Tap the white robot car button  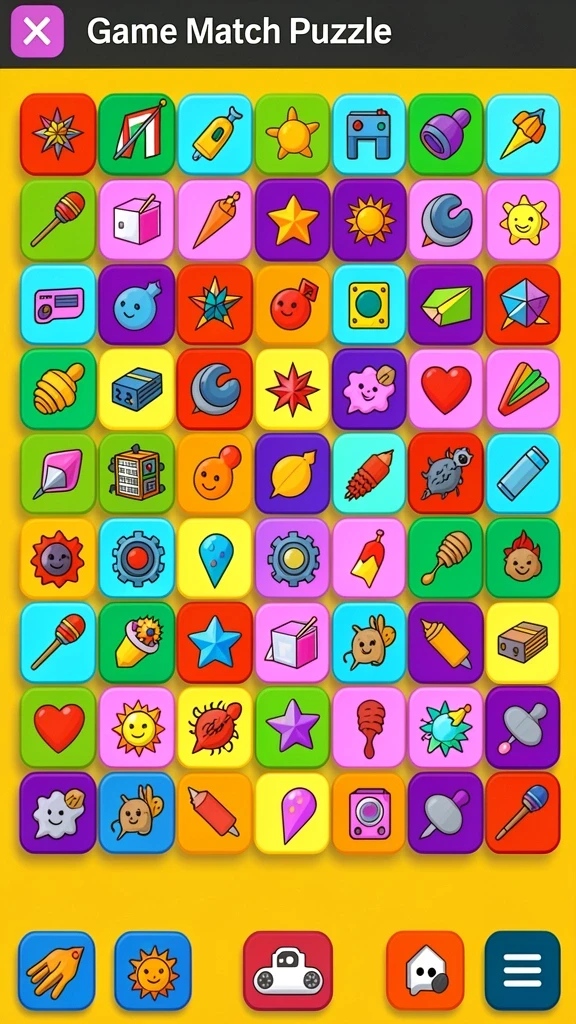click(x=288, y=970)
